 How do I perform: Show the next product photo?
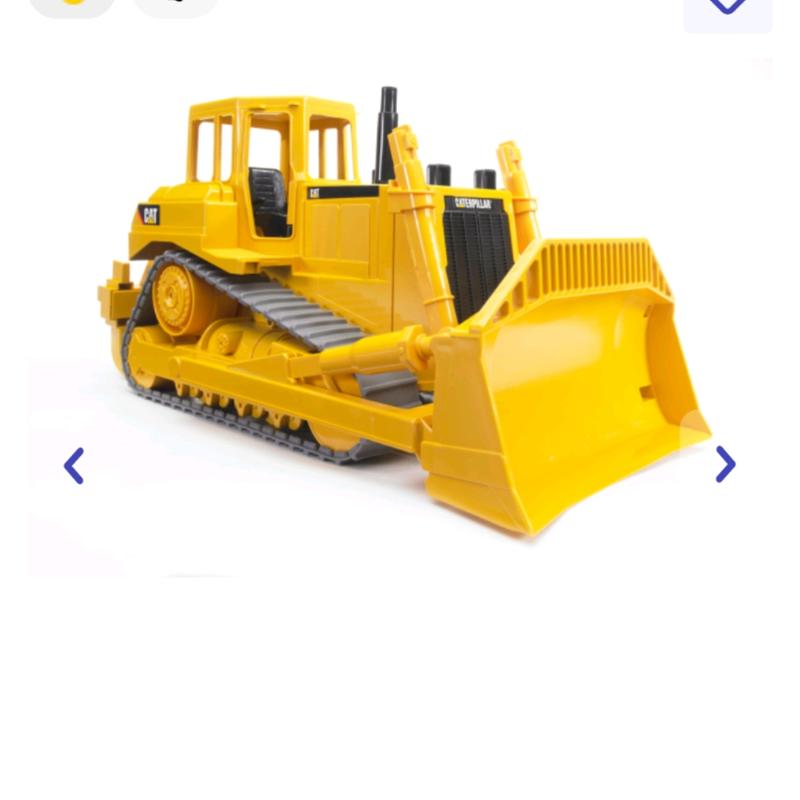click(725, 464)
